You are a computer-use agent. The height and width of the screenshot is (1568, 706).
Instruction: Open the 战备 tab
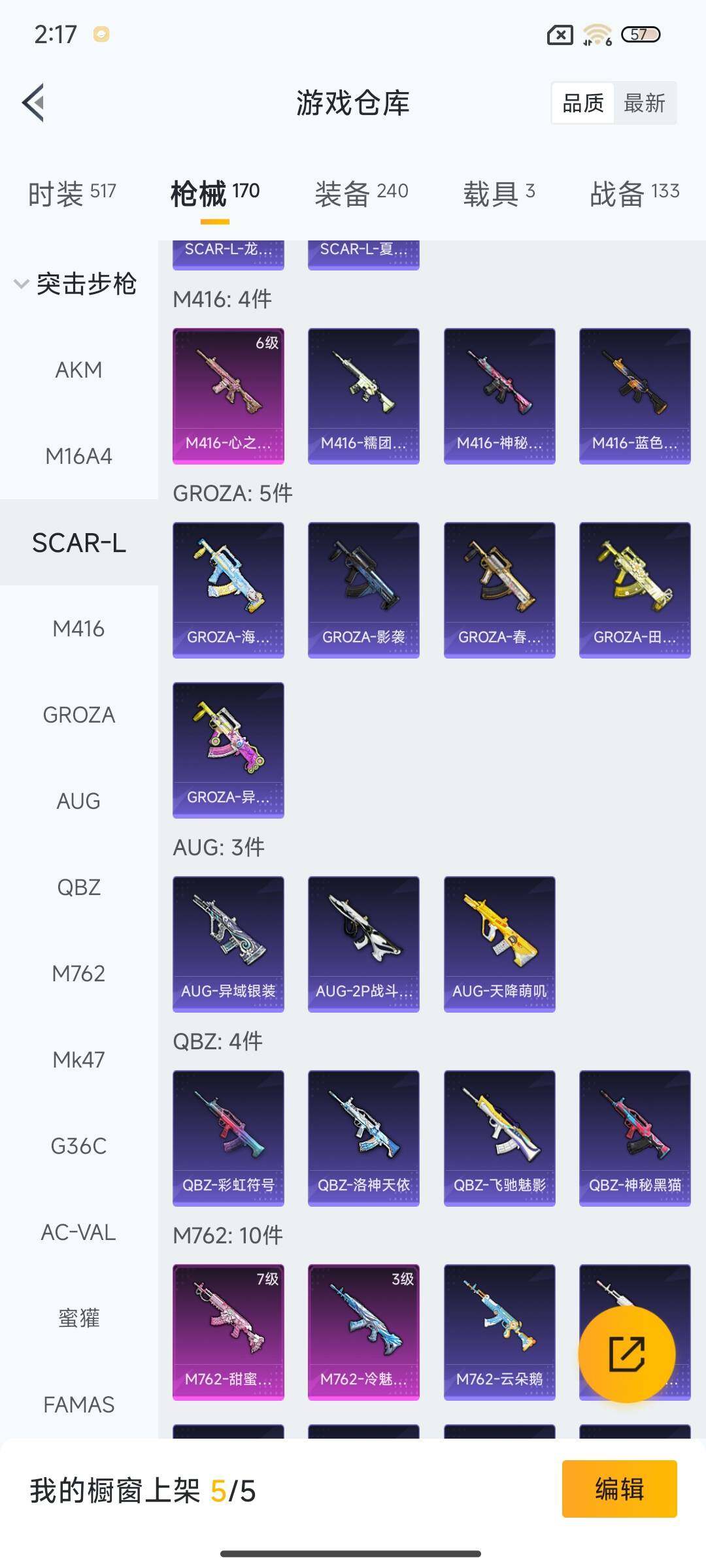coord(634,193)
